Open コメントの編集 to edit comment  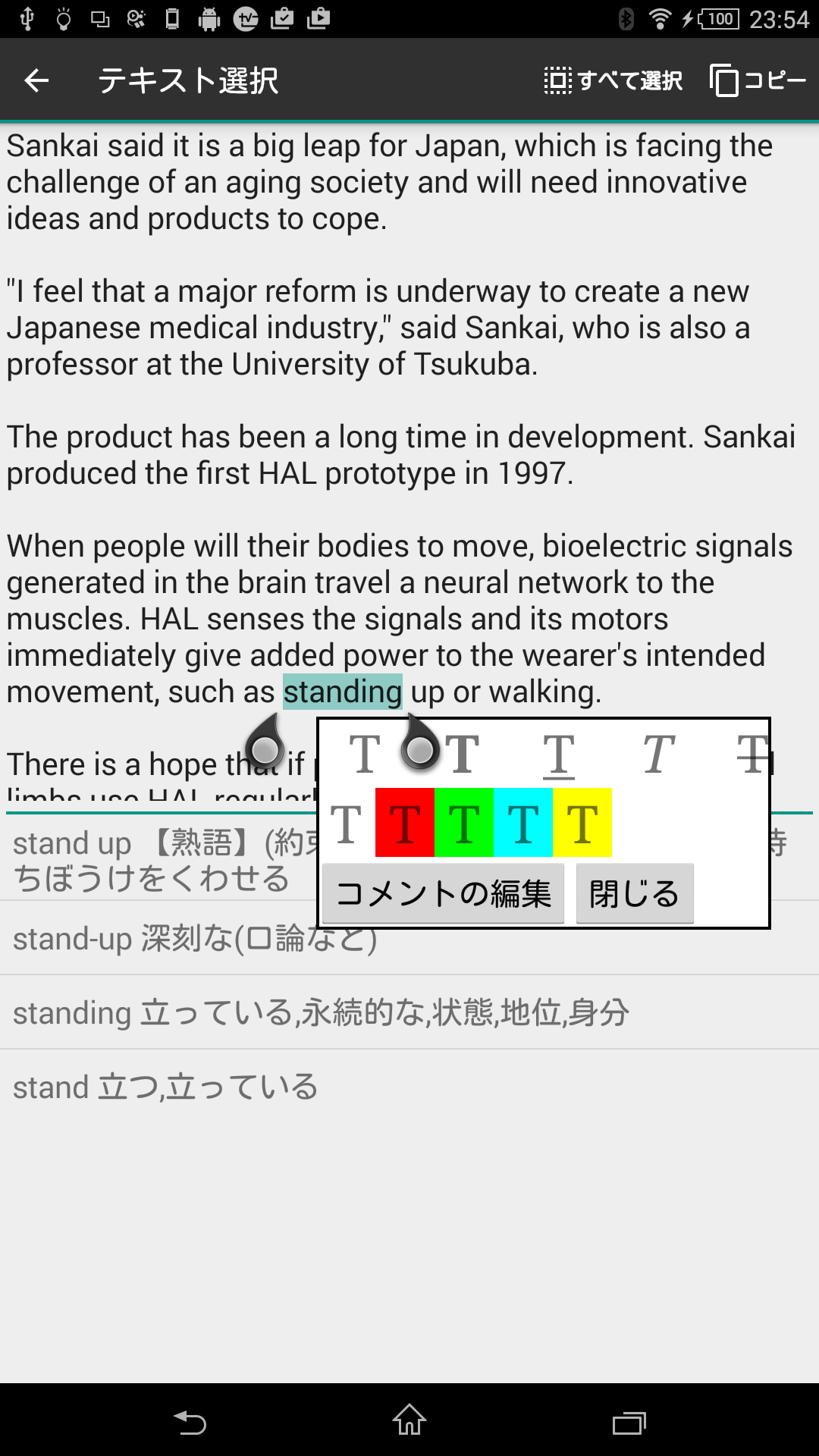click(443, 893)
